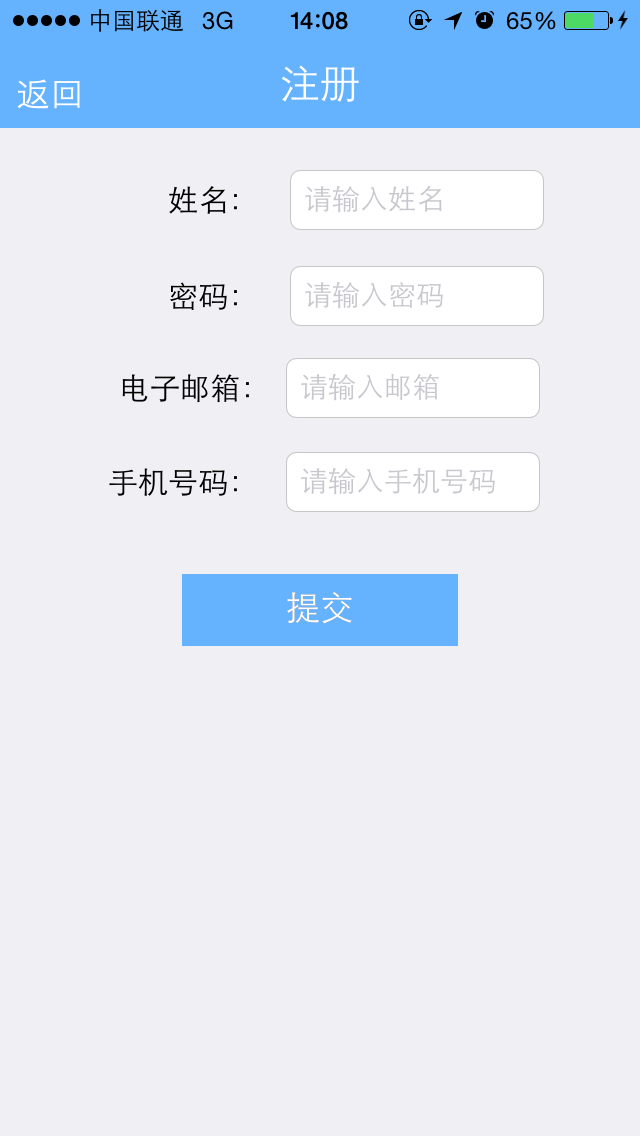Screen dimensions: 640x1136
Task: Focus the 姓名 name field
Action: pos(417,200)
